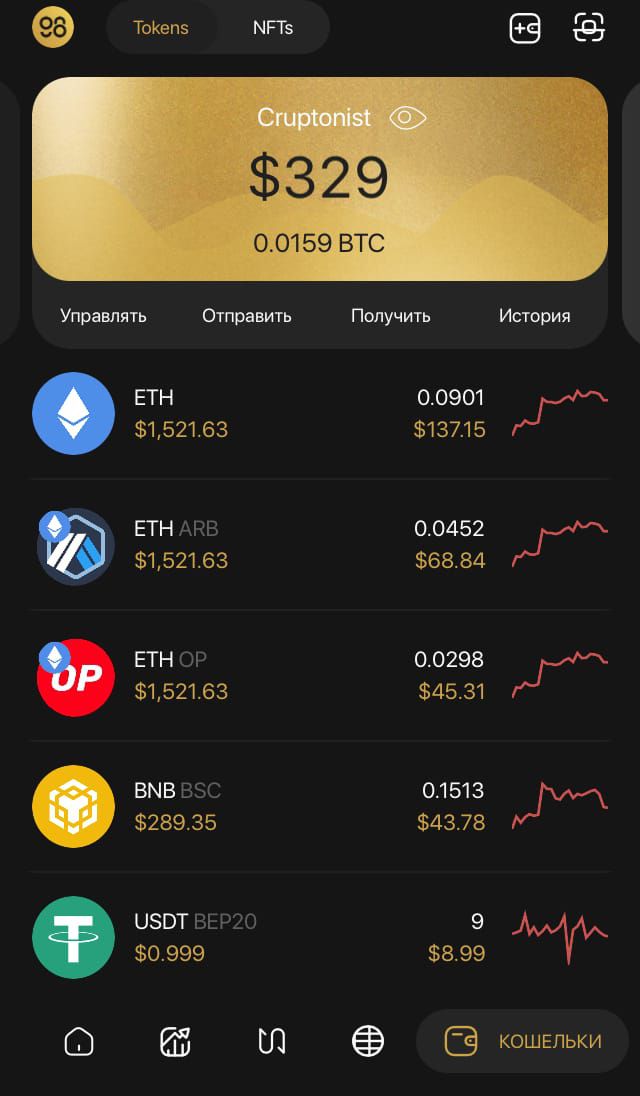Select the Tokens tab

pos(161,28)
